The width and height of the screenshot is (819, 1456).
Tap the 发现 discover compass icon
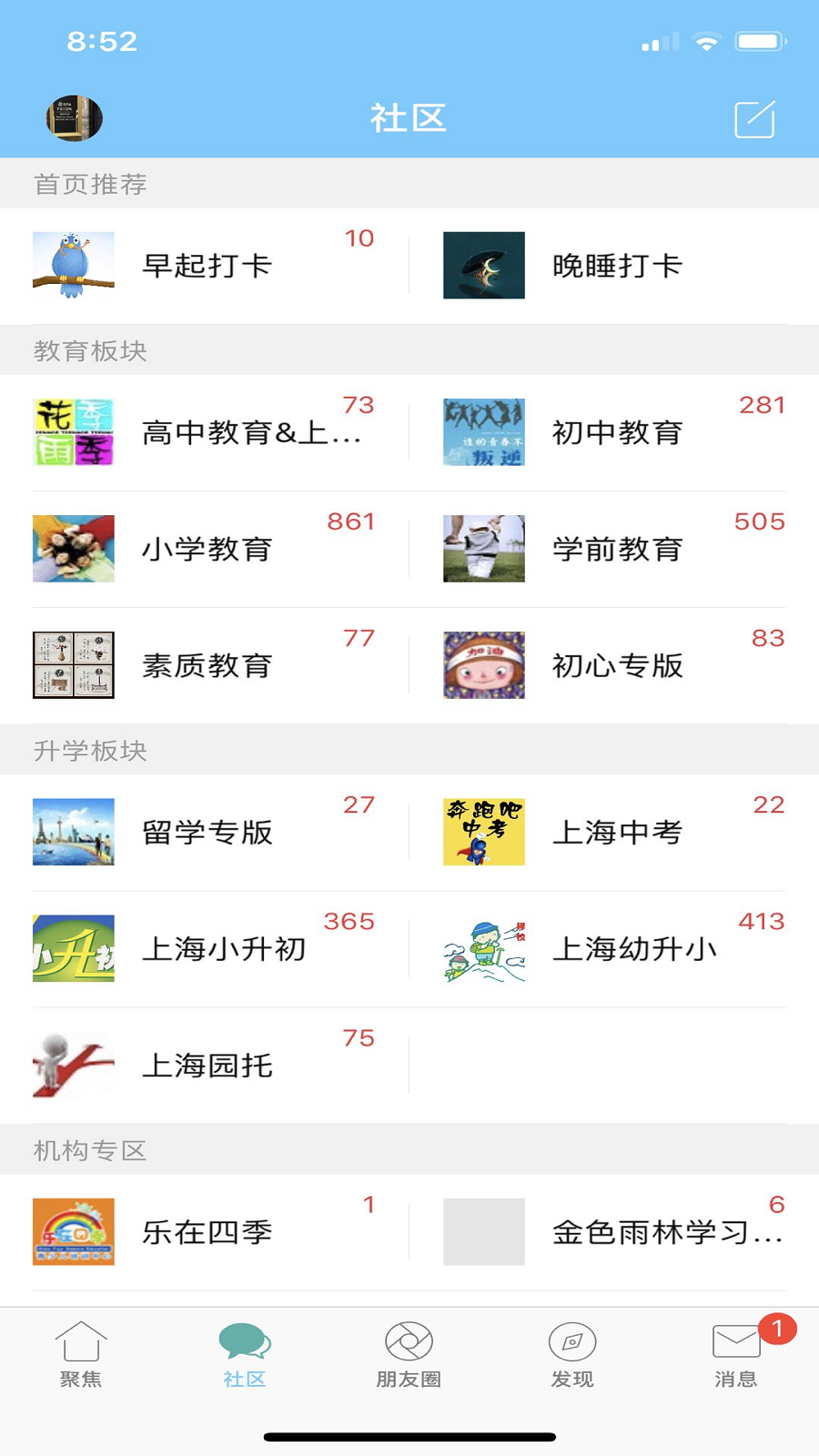point(571,1342)
